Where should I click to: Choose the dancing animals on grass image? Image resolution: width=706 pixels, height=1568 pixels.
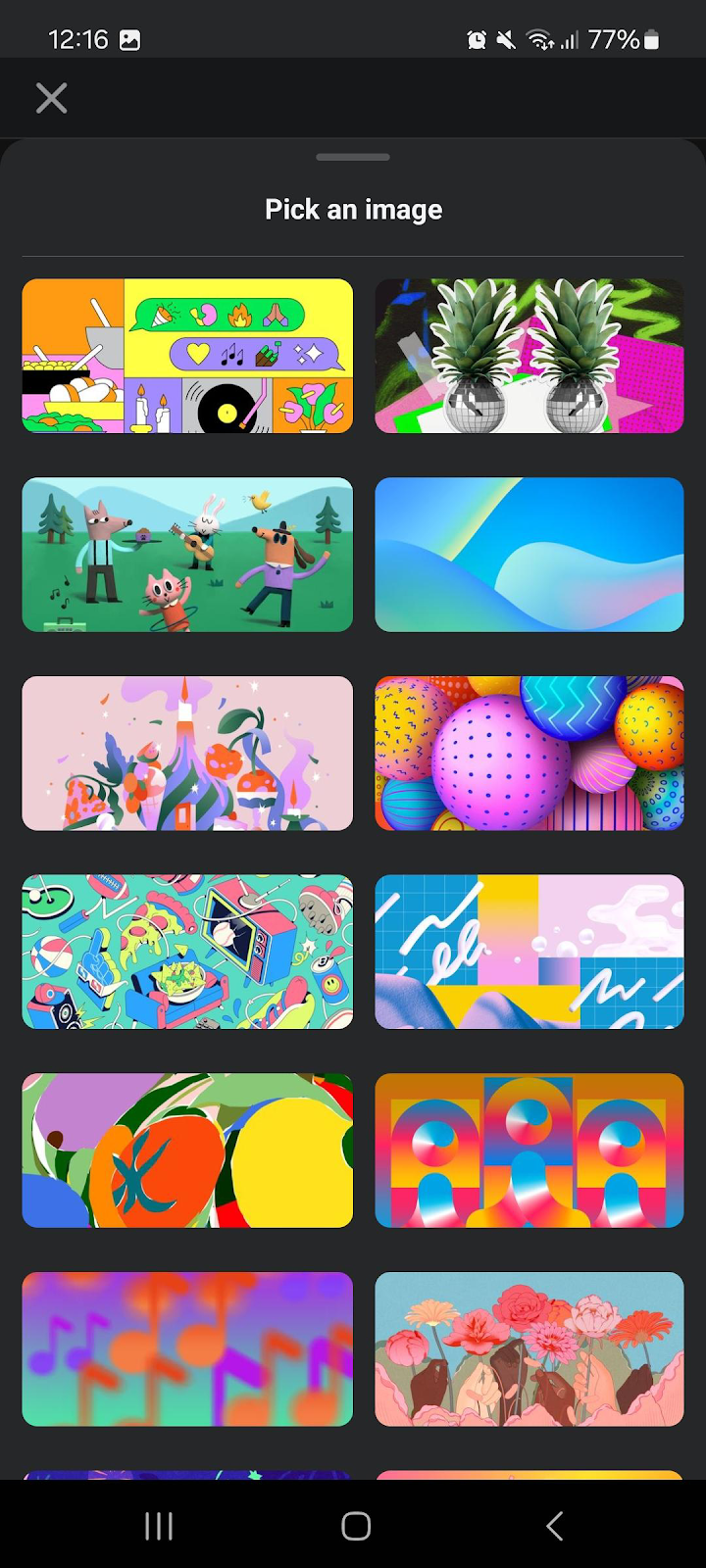(187, 555)
